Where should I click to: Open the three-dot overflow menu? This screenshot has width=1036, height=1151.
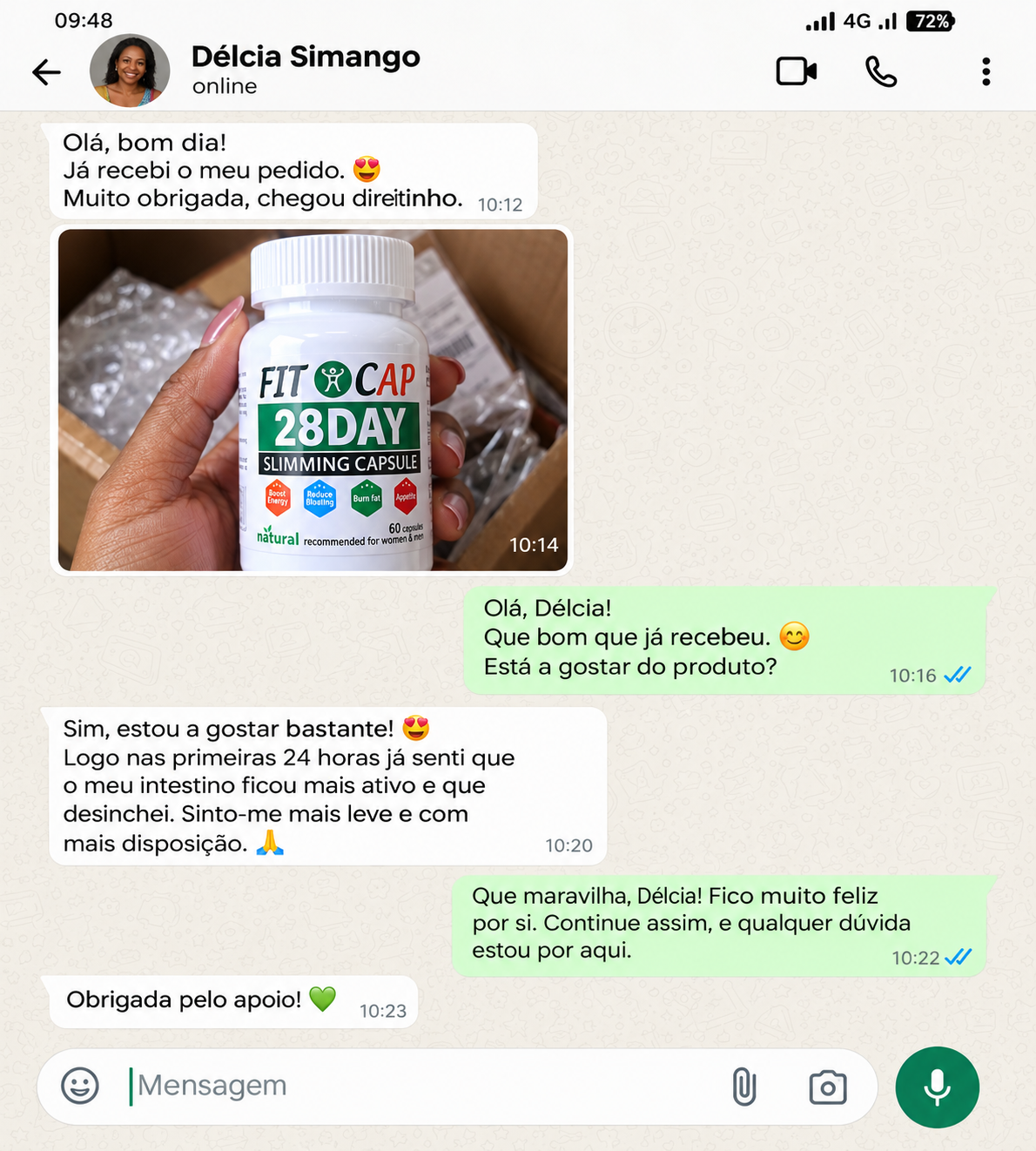(986, 71)
